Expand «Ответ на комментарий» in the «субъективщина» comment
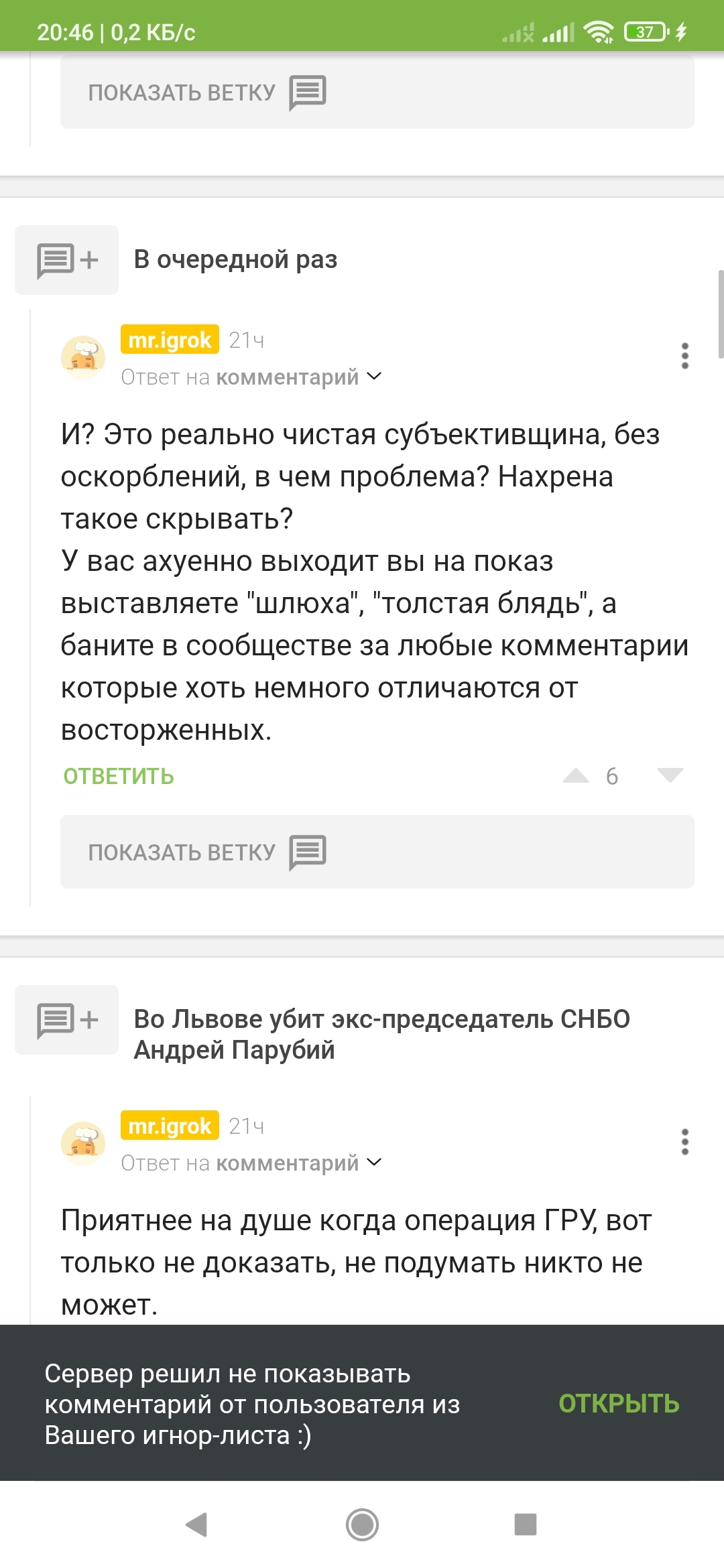 (x=251, y=377)
